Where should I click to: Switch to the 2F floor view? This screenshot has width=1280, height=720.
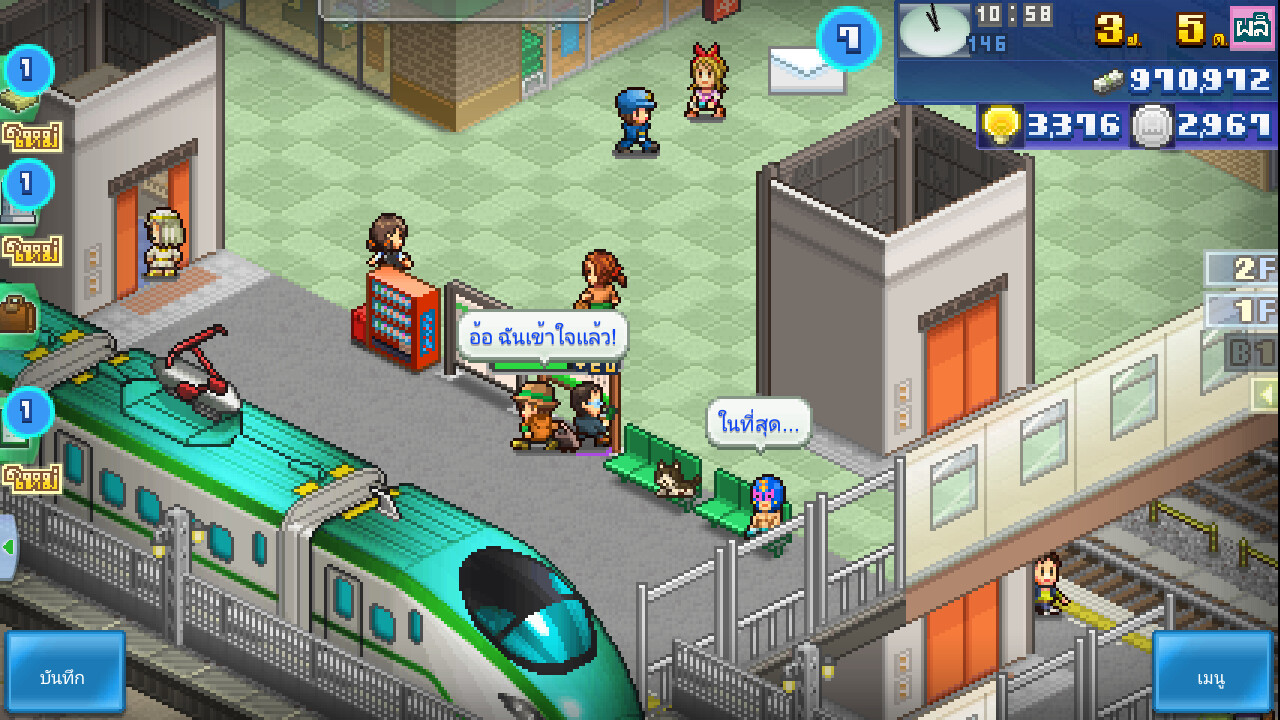pos(1245,270)
